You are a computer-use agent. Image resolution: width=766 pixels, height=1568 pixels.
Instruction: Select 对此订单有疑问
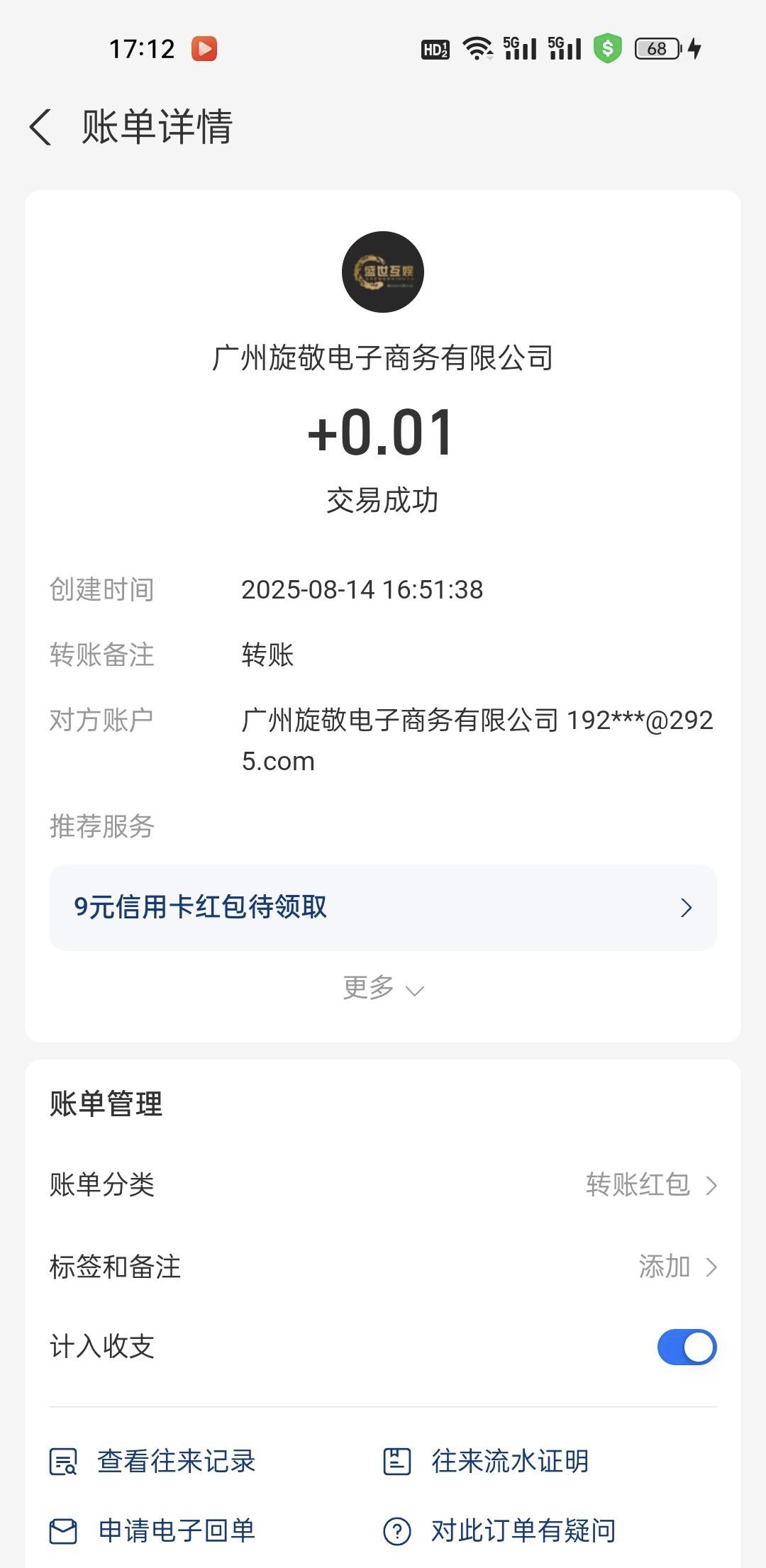tap(499, 1531)
